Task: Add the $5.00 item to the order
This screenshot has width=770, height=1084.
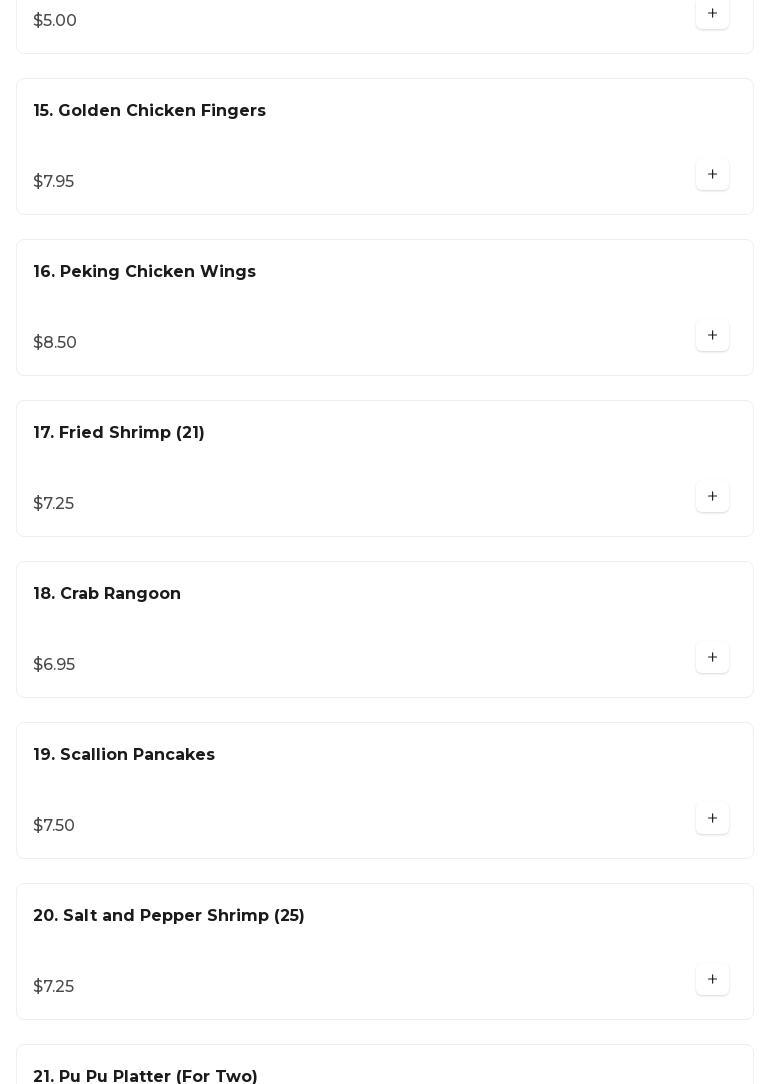Action: pos(712,14)
